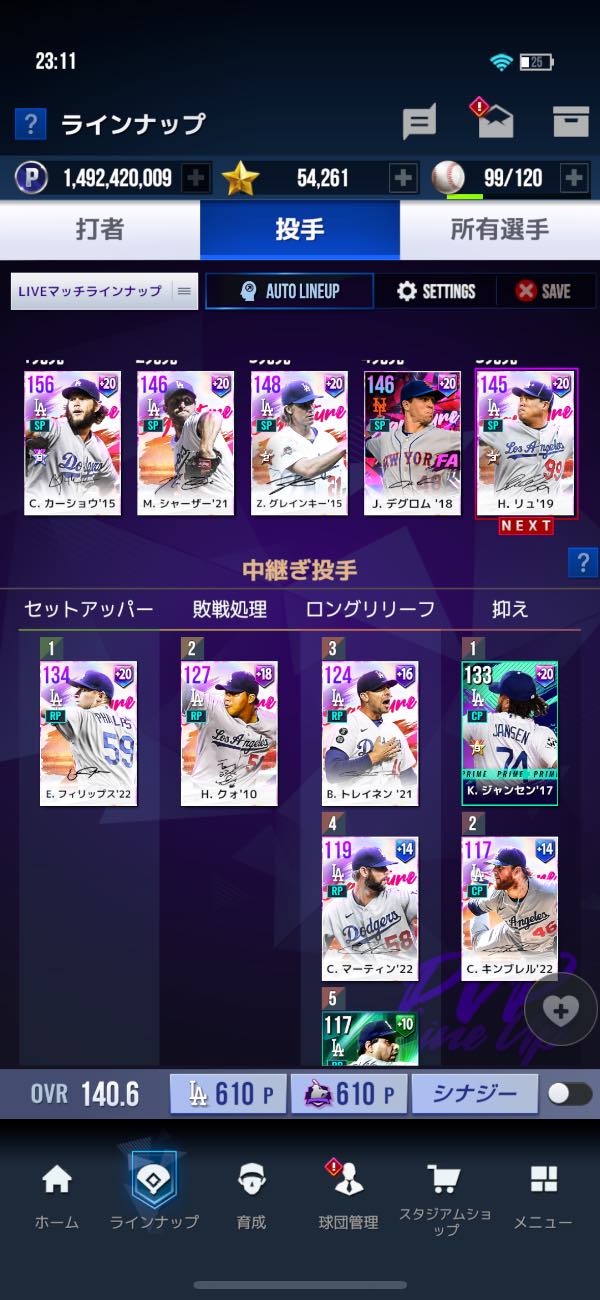The height and width of the screenshot is (1300, 600).
Task: Add more stars with plus button
Action: [x=403, y=179]
